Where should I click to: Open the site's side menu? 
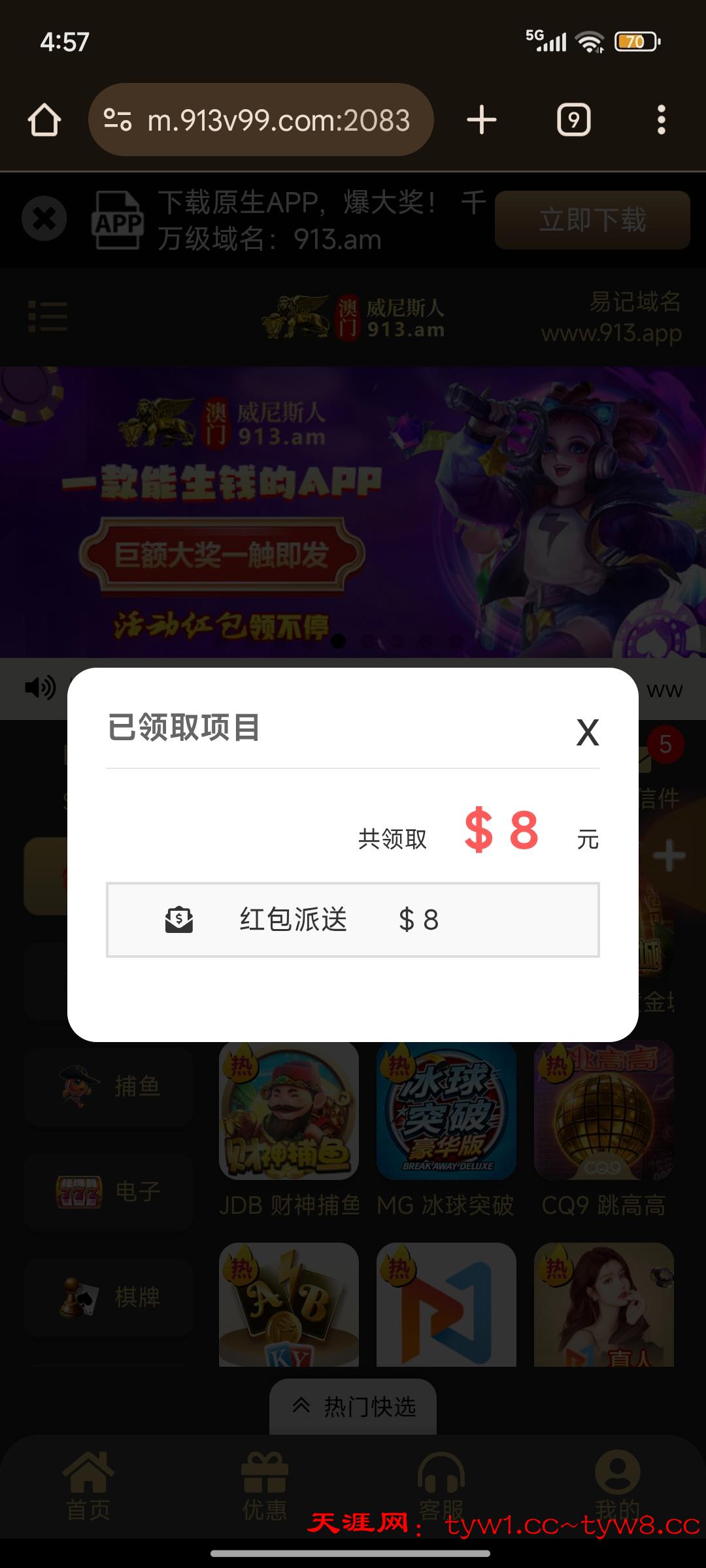tap(48, 317)
